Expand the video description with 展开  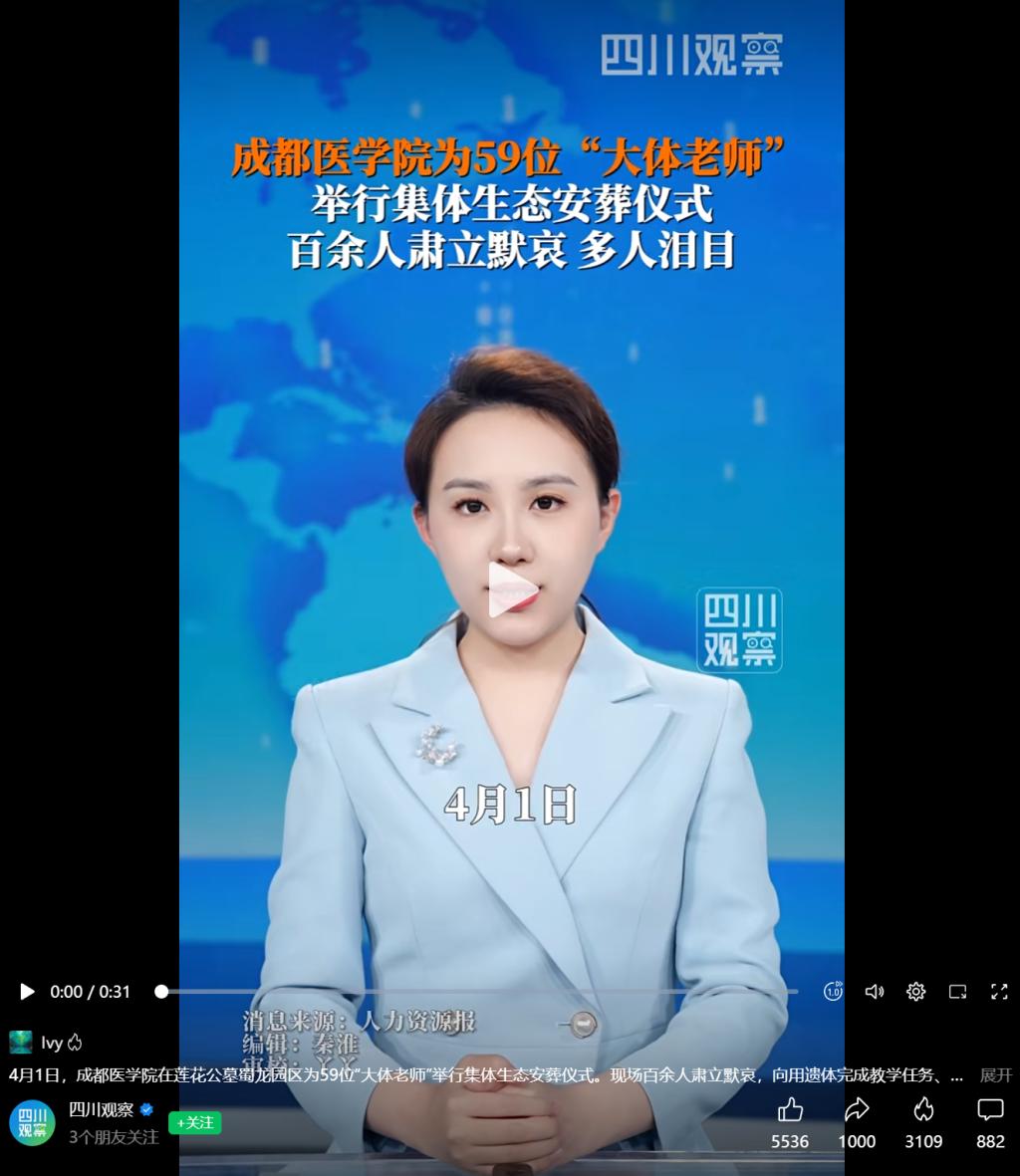click(x=995, y=1075)
